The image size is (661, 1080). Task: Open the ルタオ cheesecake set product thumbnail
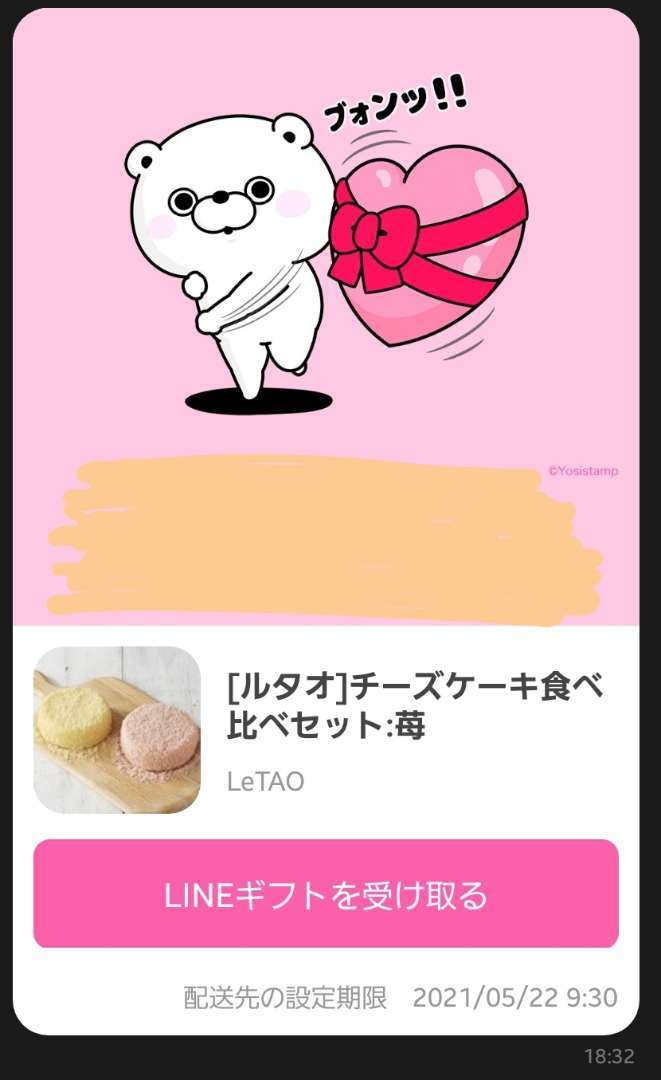pos(117,730)
